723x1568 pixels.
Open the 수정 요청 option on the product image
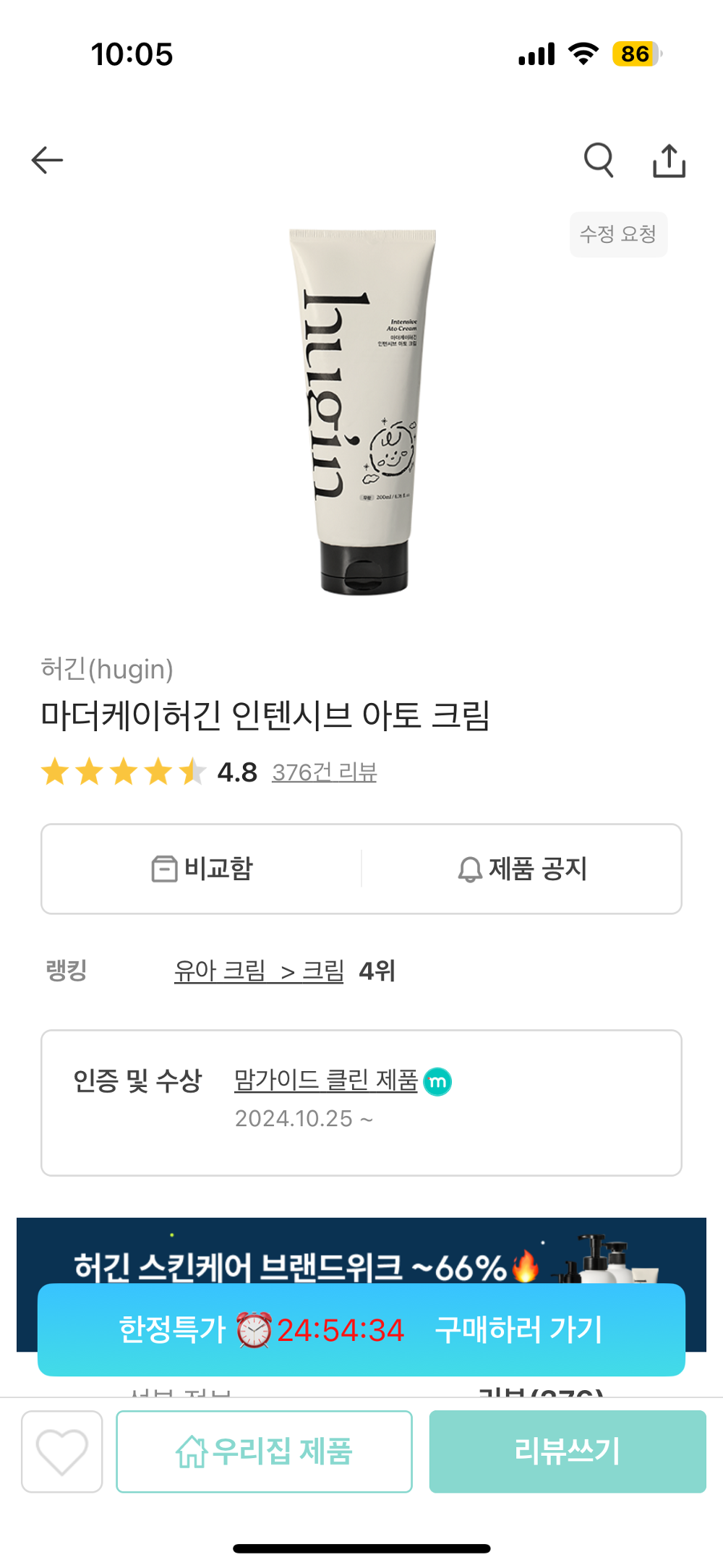(x=618, y=234)
